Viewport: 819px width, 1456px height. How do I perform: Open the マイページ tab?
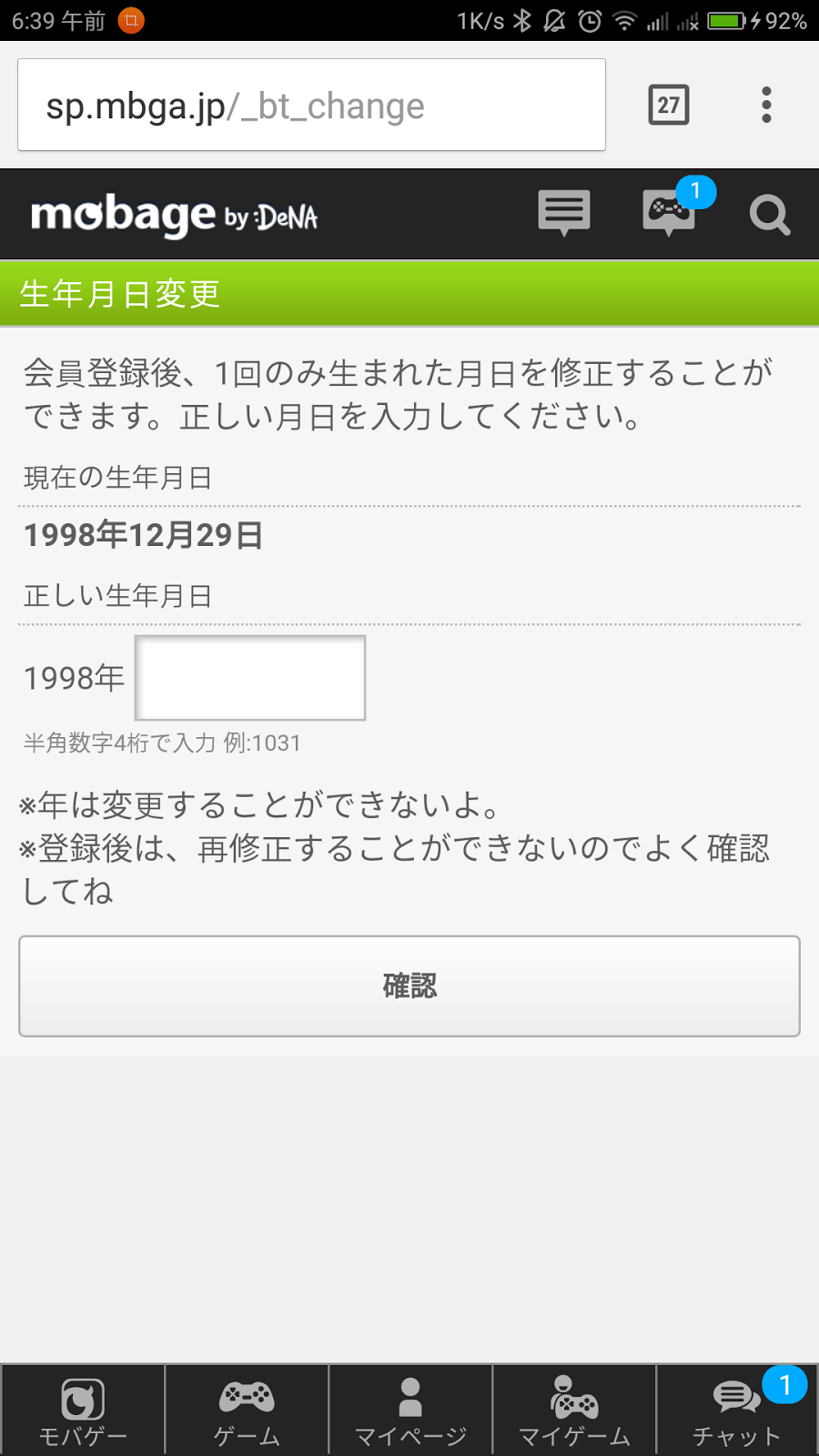[x=410, y=1410]
